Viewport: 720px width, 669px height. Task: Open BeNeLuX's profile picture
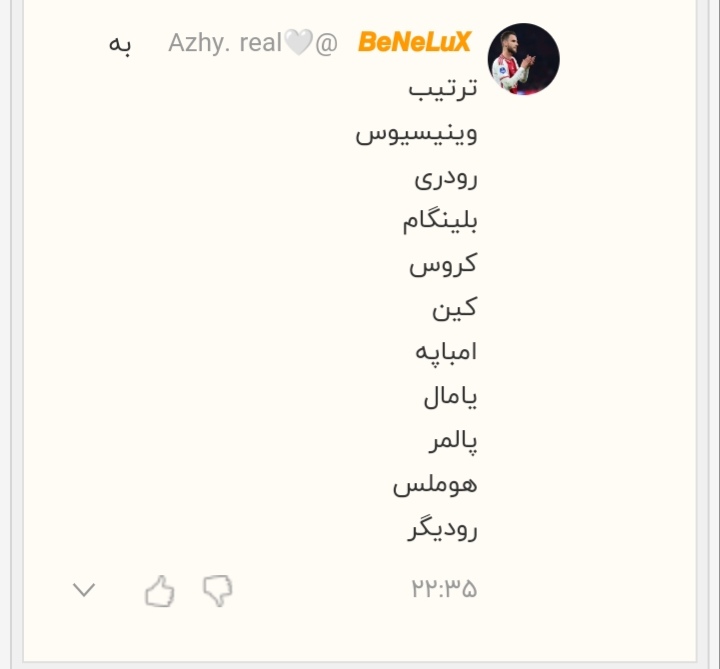[523, 59]
